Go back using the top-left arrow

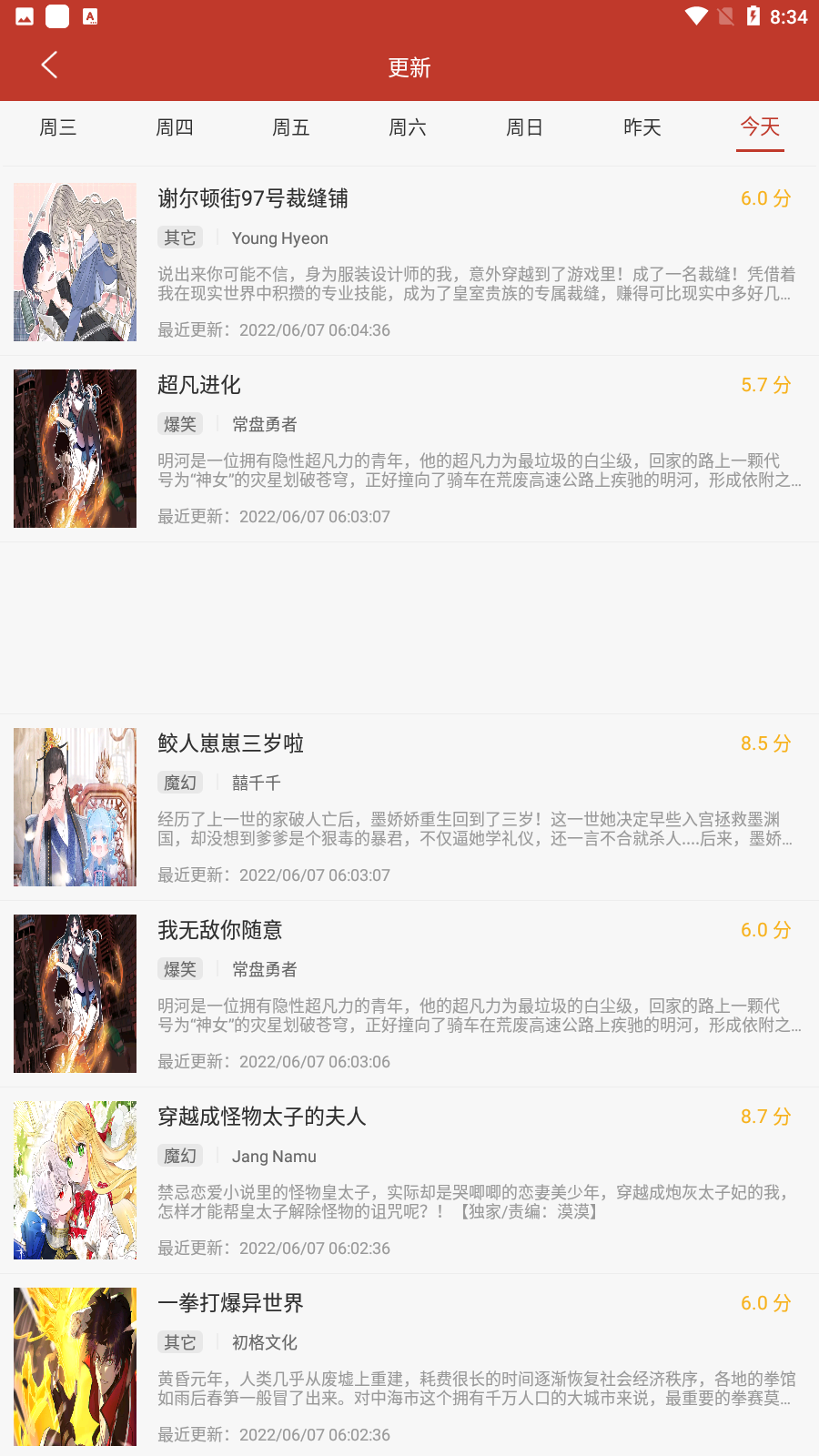coord(49,66)
